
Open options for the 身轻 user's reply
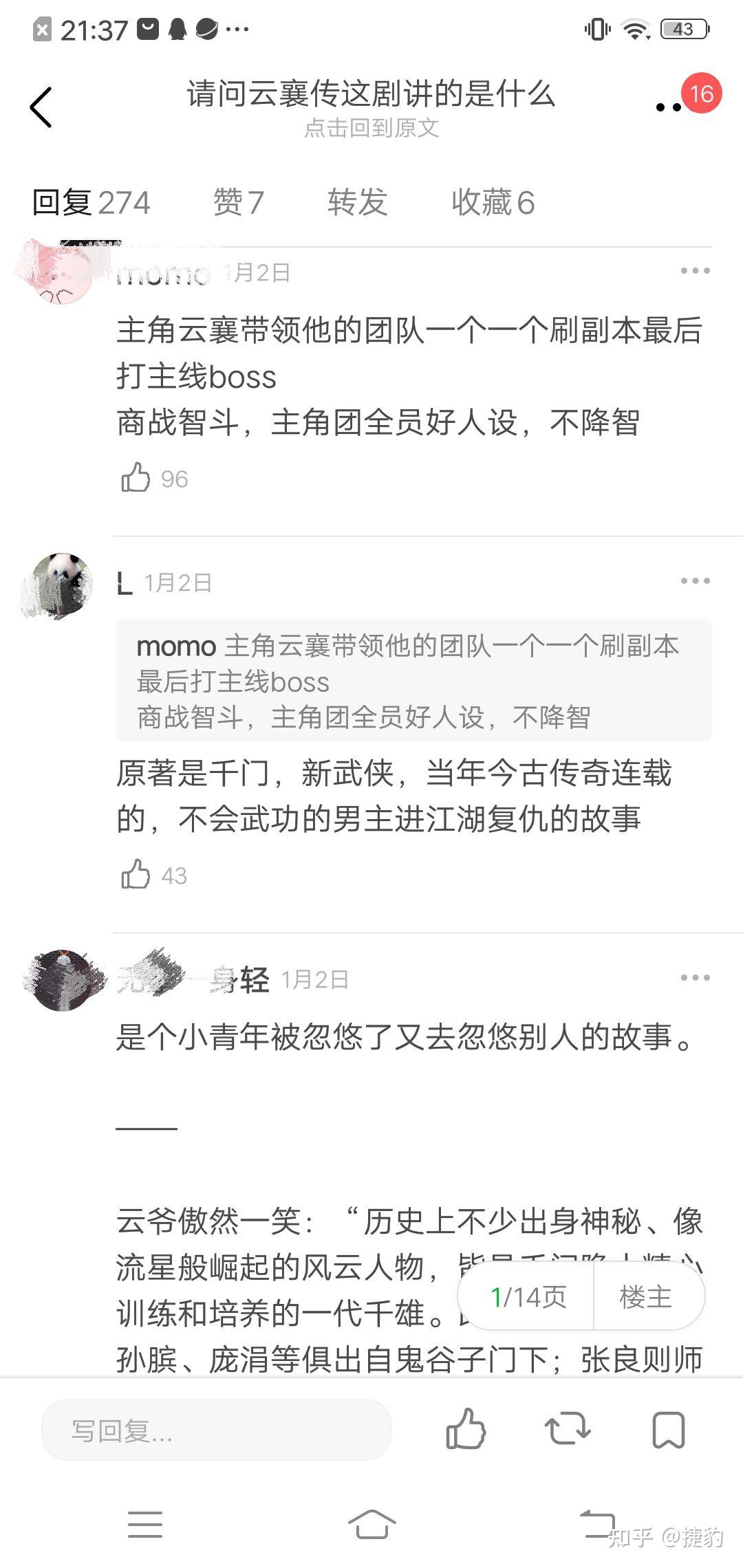click(695, 978)
